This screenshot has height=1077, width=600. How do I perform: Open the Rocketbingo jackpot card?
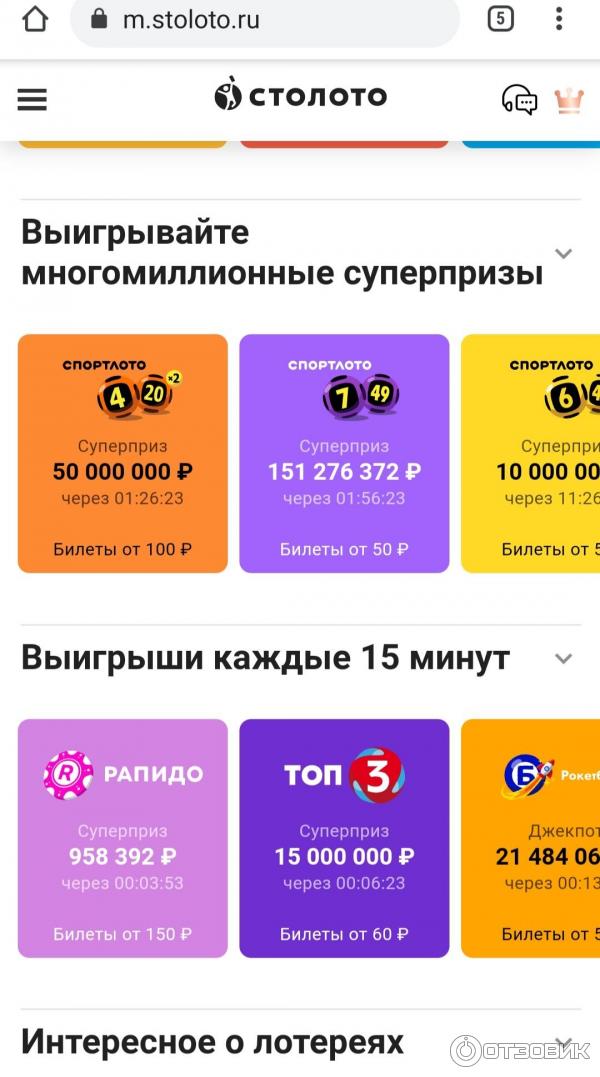click(532, 838)
